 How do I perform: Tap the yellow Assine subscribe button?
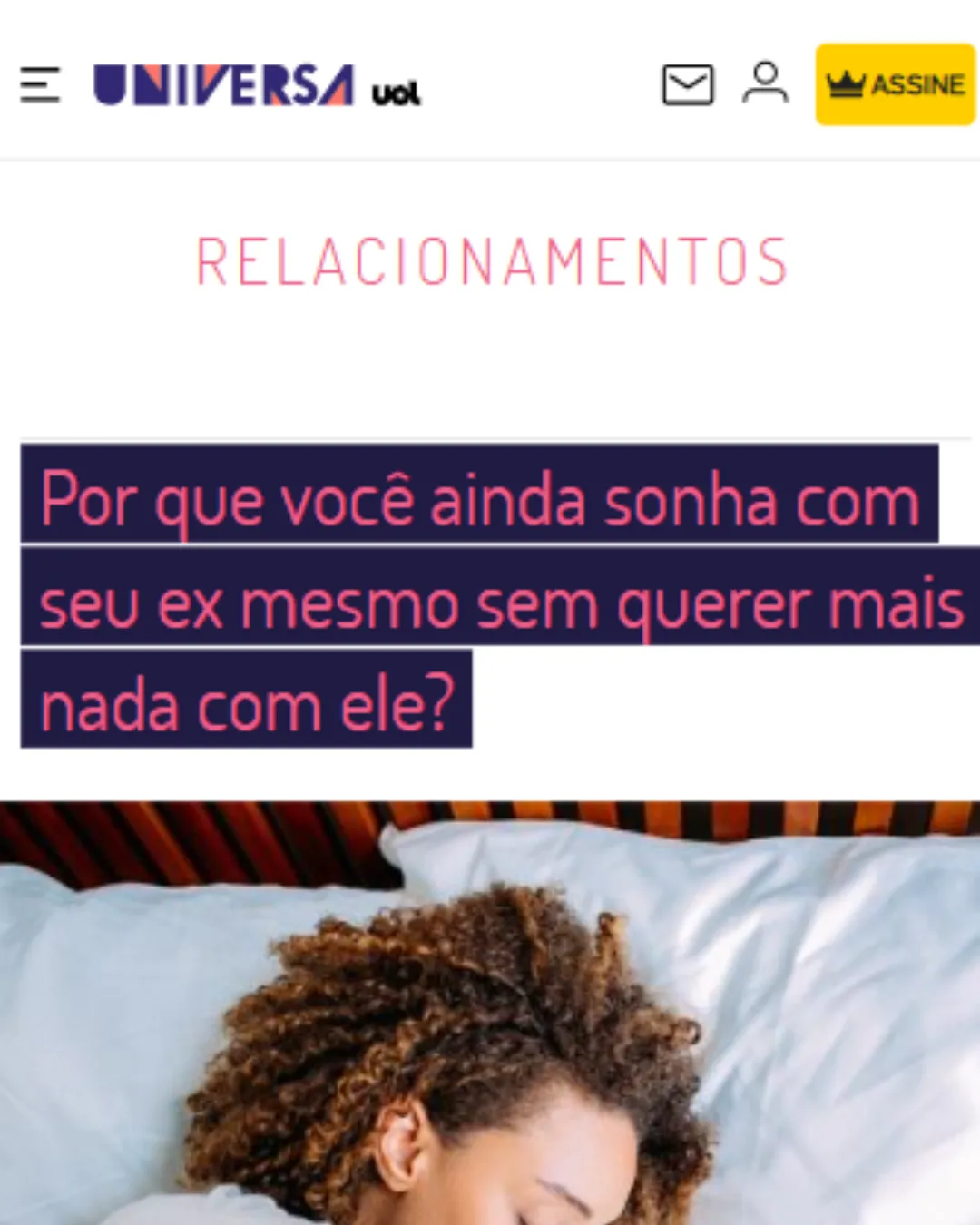(895, 84)
